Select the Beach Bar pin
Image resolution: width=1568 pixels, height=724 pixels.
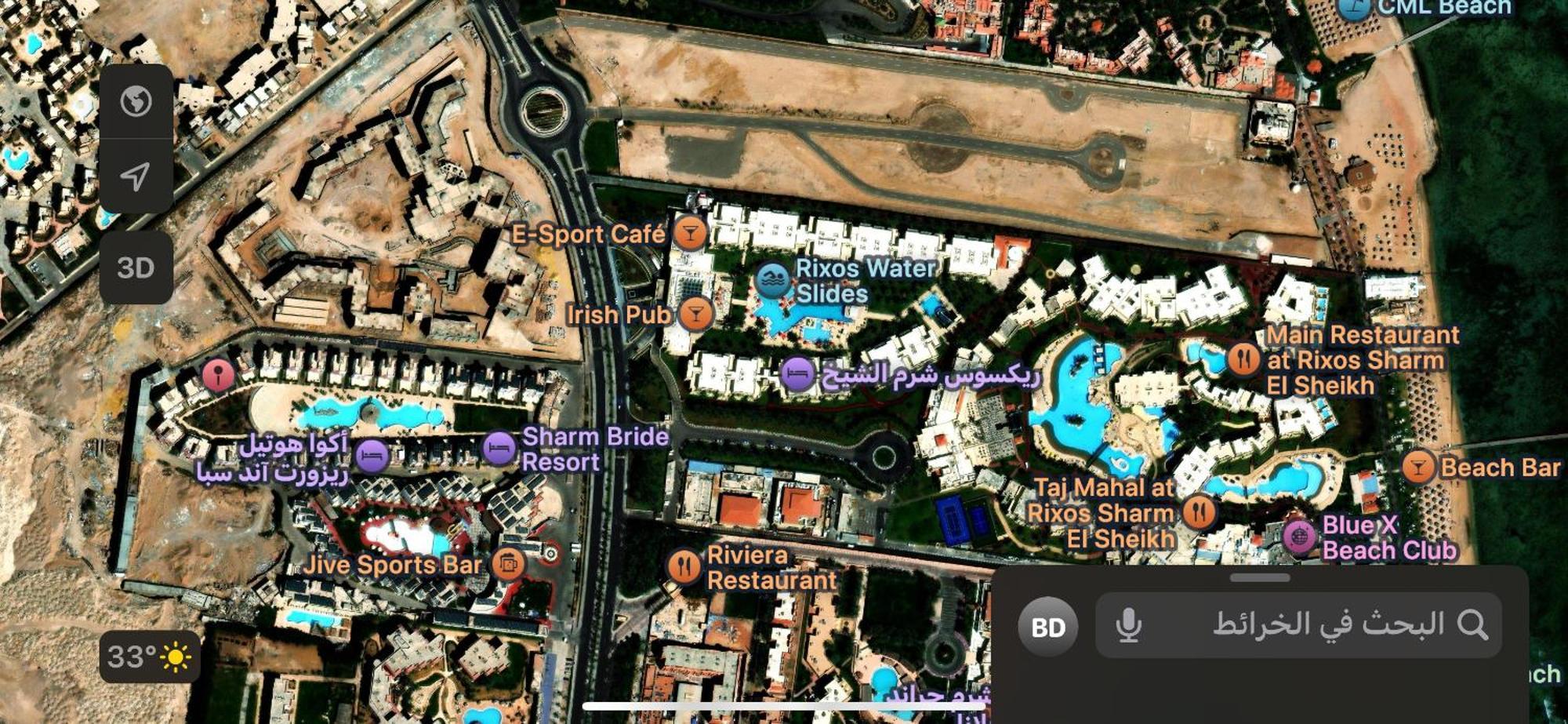(x=1417, y=468)
